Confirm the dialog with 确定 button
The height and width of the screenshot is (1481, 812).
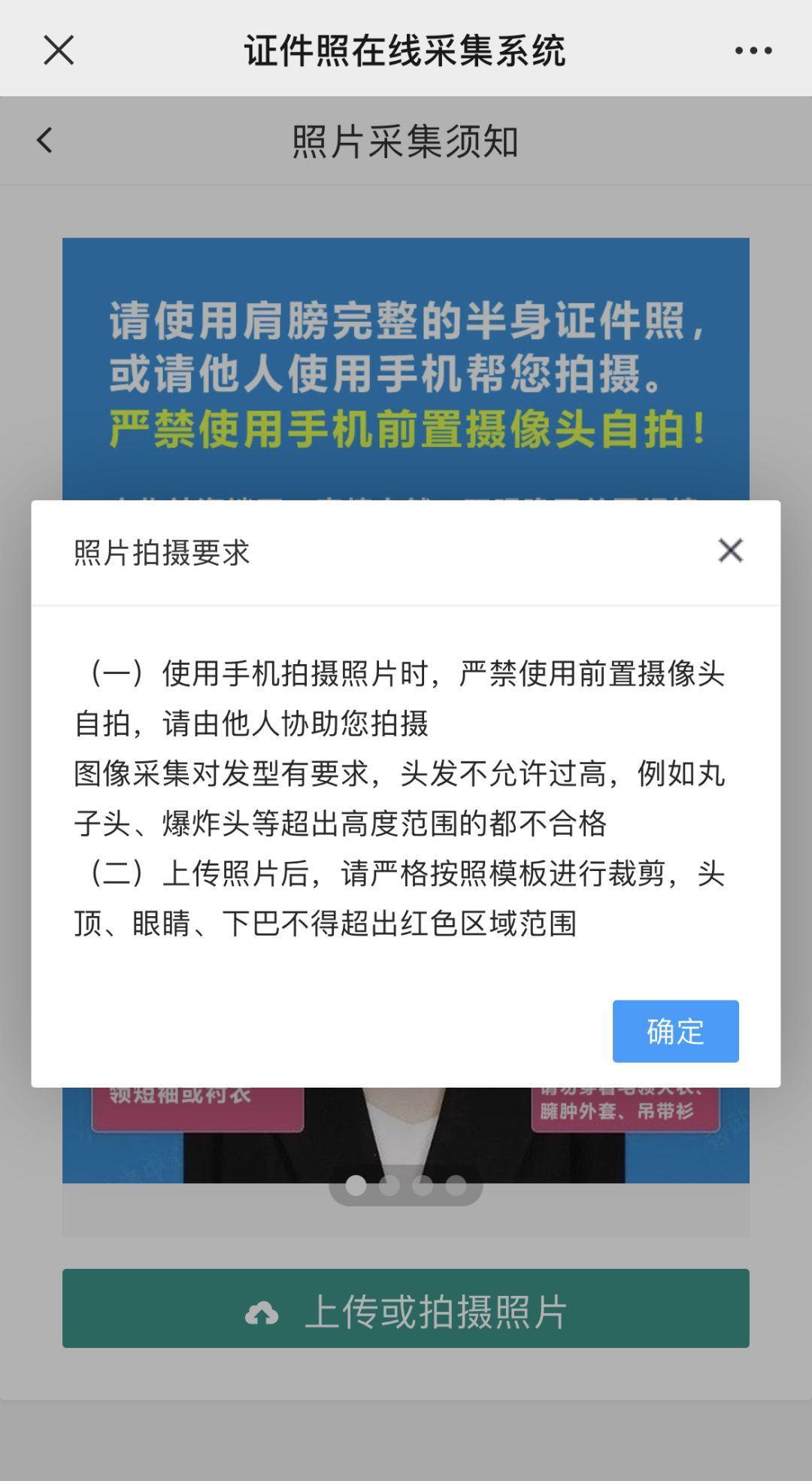tap(675, 1030)
